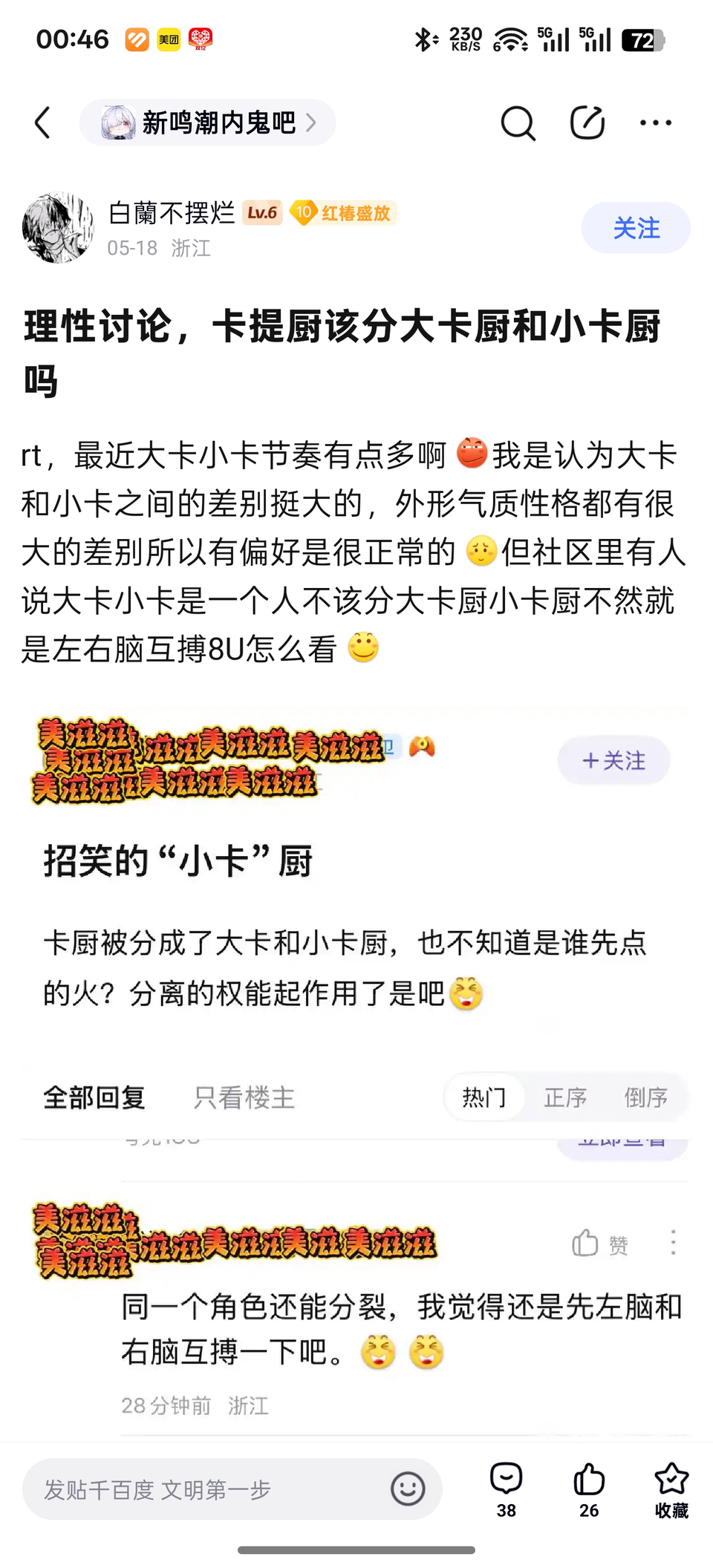The height and width of the screenshot is (1568, 713).
Task: Go back to the previous page
Action: [x=43, y=122]
